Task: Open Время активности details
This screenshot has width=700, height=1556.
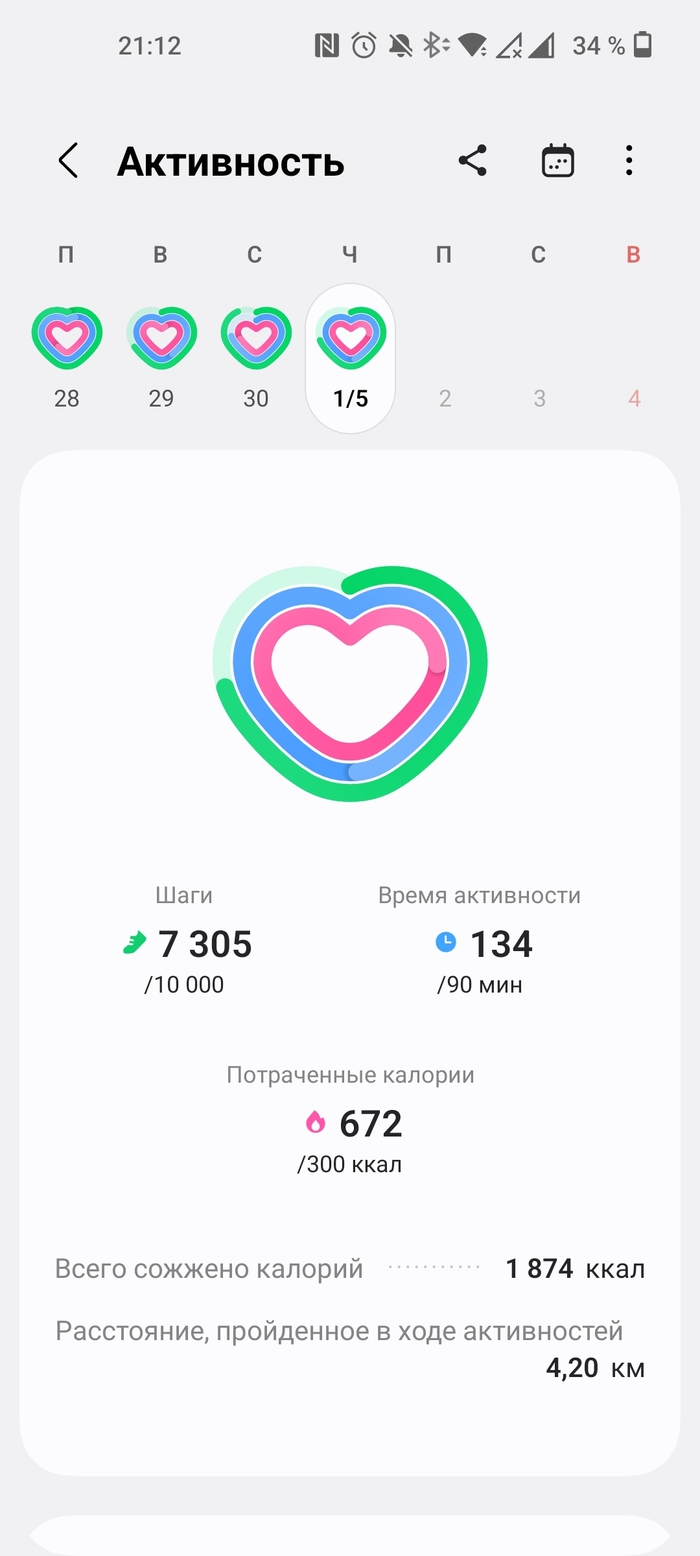Action: [x=480, y=942]
